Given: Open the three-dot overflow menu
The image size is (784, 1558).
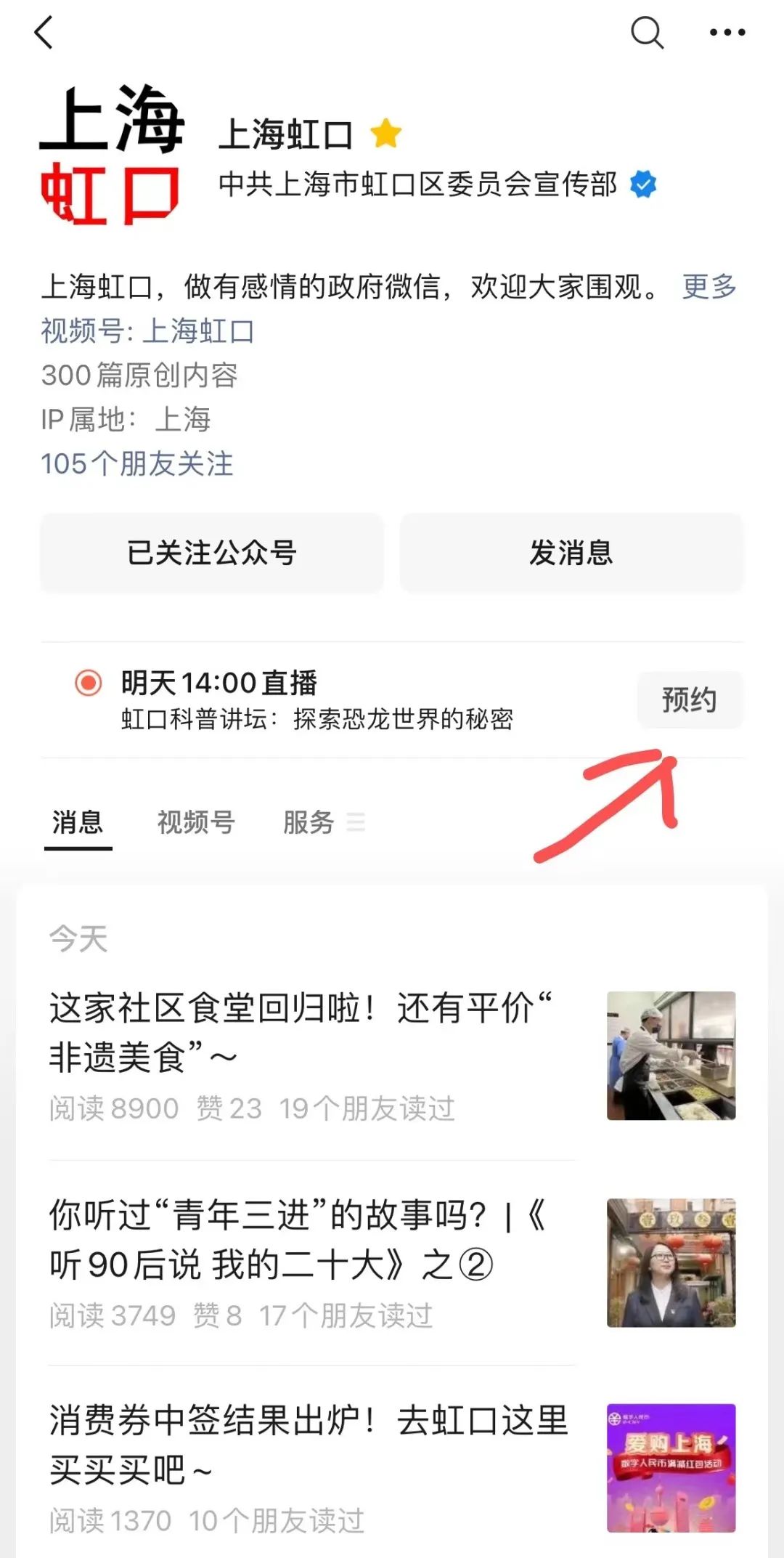Looking at the screenshot, I should coord(727,33).
